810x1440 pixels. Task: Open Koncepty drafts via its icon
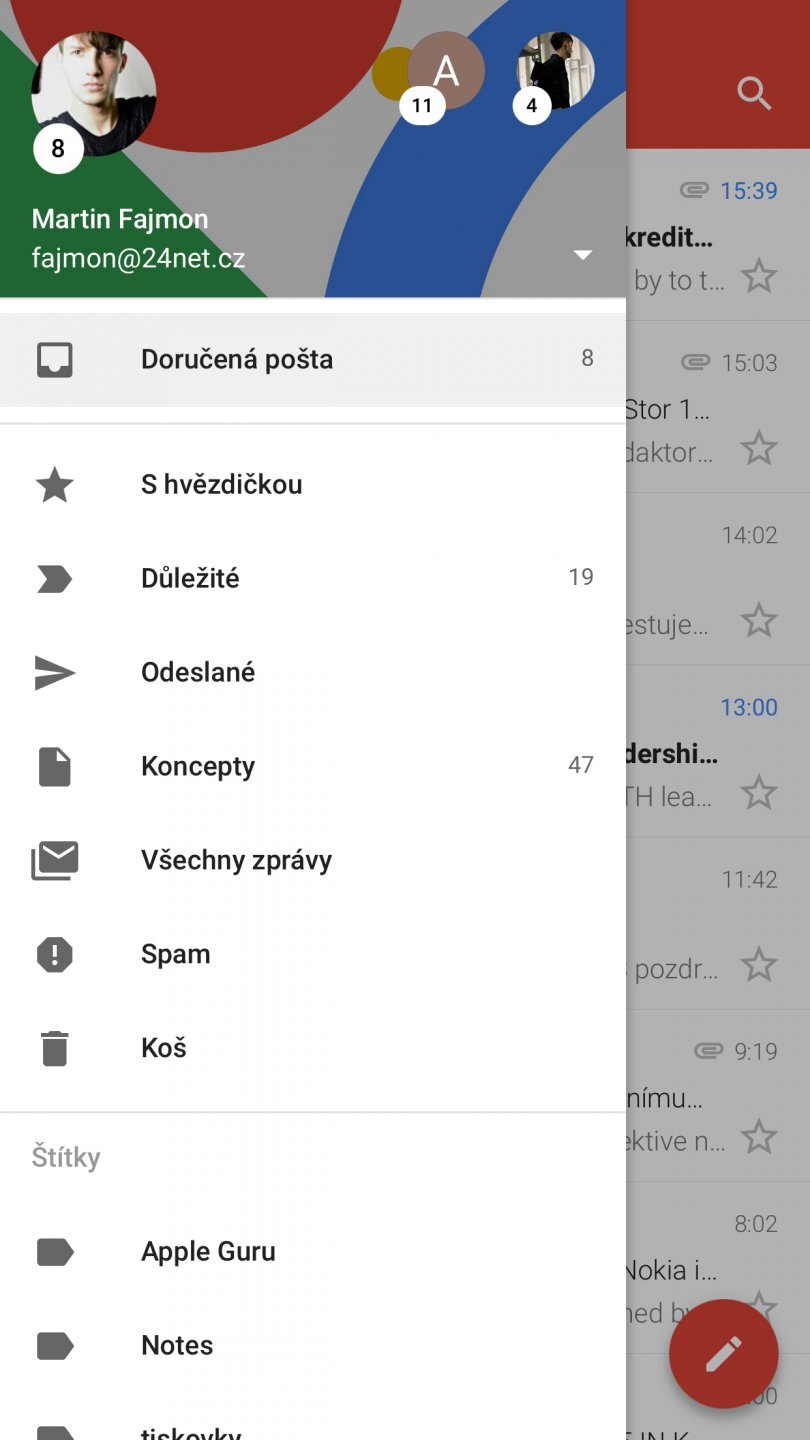click(54, 766)
